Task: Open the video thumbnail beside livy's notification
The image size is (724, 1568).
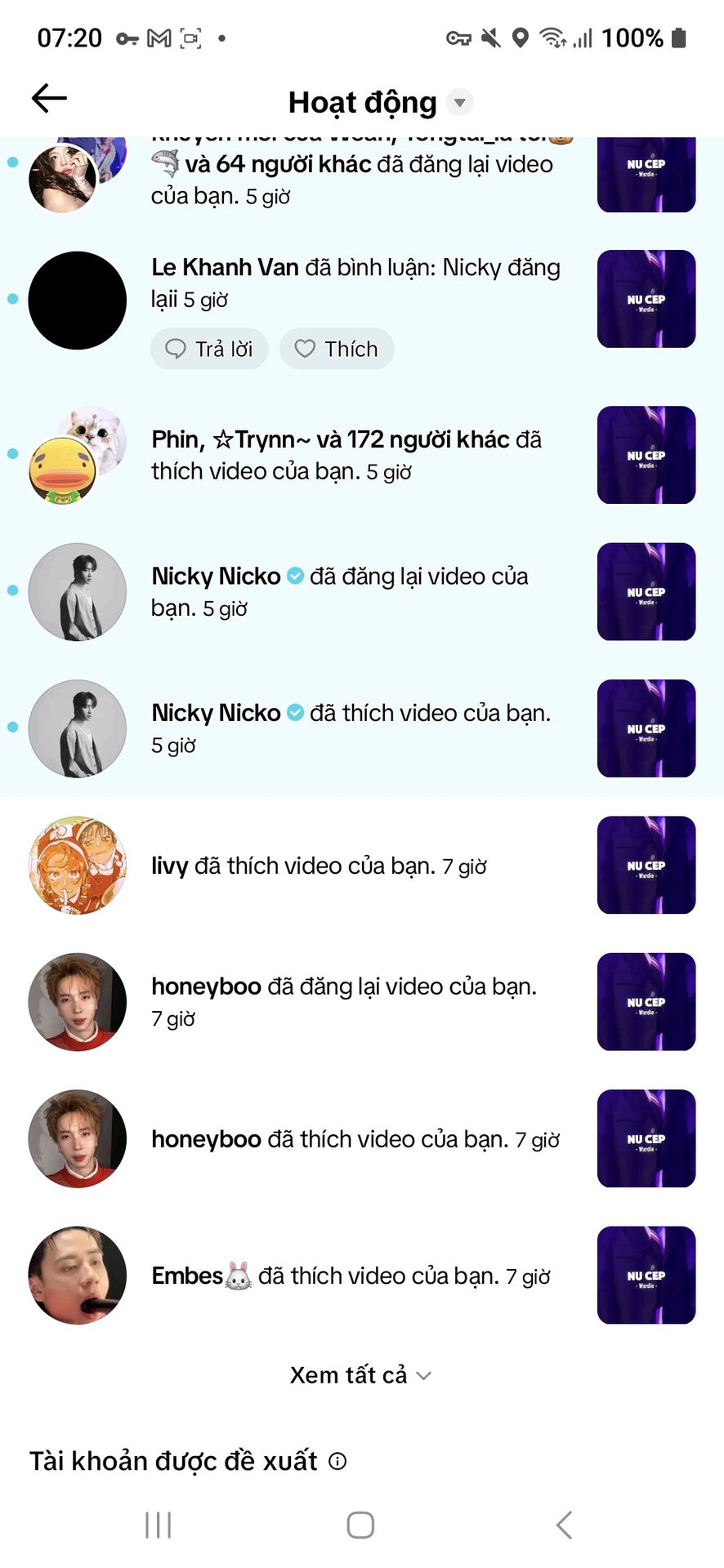Action: [x=646, y=865]
